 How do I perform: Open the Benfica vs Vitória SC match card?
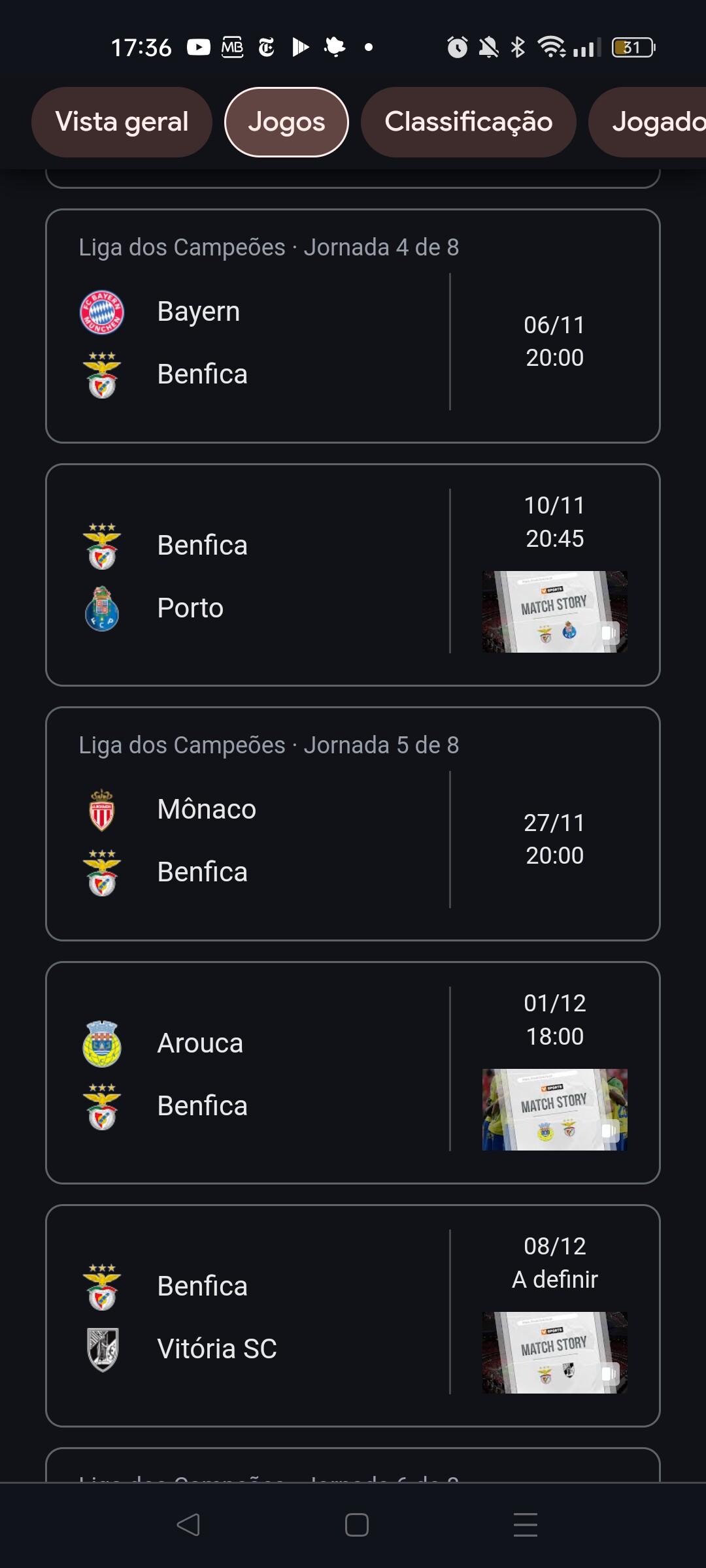(x=353, y=1316)
